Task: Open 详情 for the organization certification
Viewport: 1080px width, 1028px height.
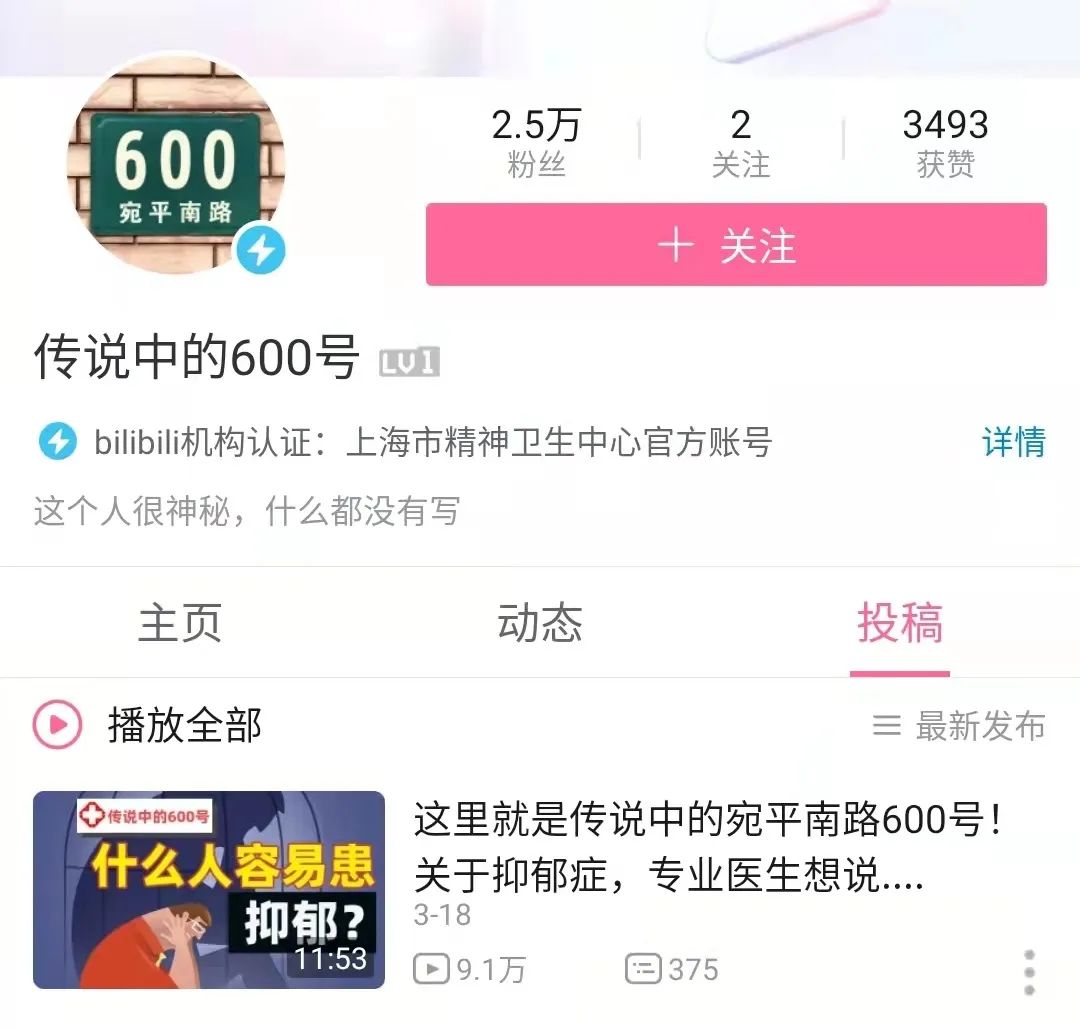Action: pos(1013,442)
